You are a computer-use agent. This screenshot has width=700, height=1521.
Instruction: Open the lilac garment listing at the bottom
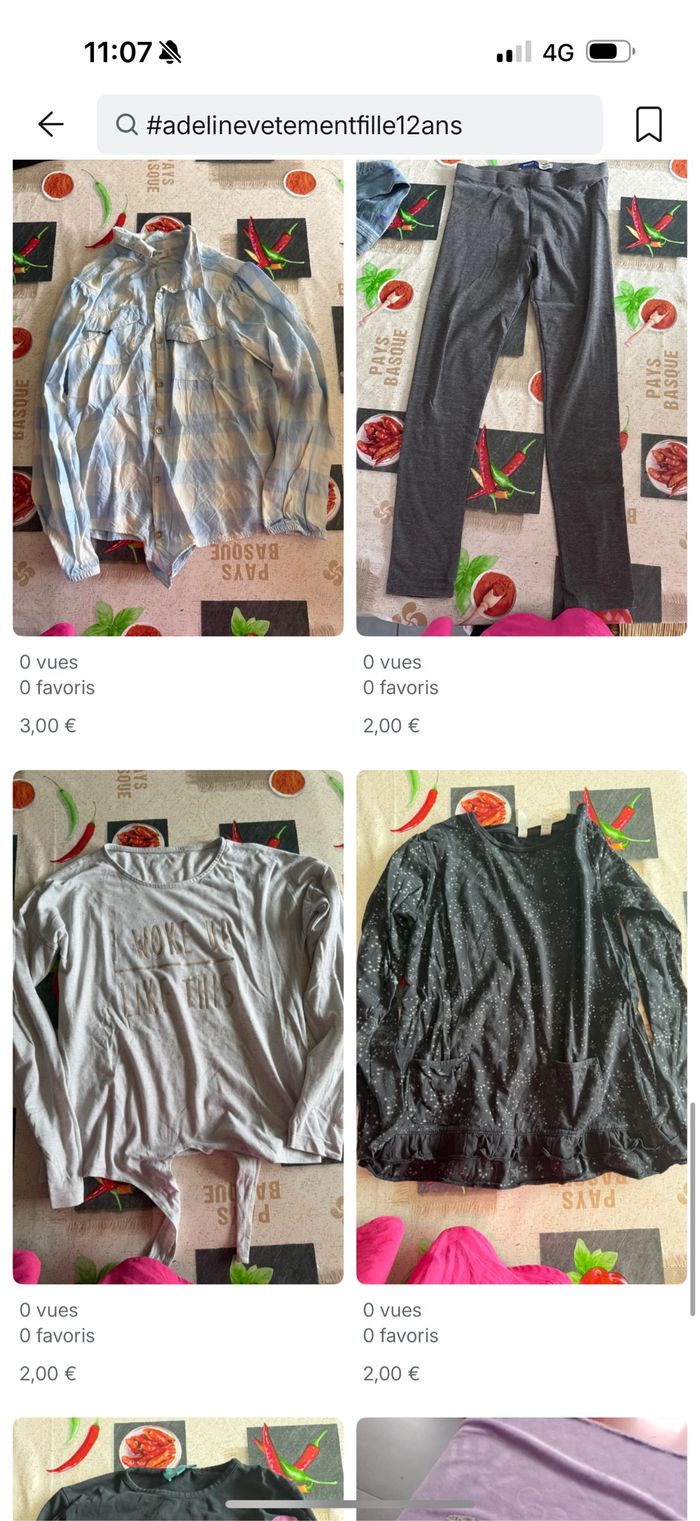pyautogui.click(x=521, y=1468)
